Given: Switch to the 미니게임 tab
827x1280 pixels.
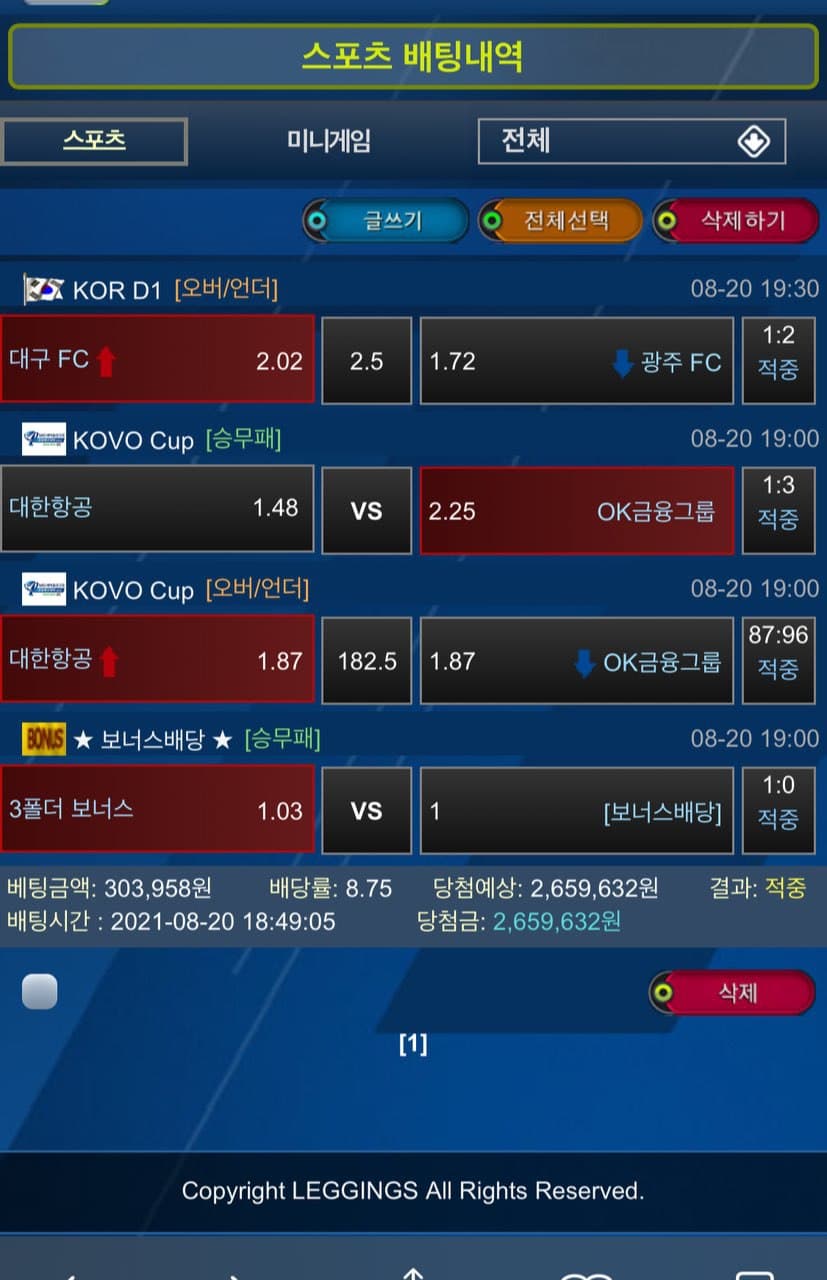Looking at the screenshot, I should 329,141.
